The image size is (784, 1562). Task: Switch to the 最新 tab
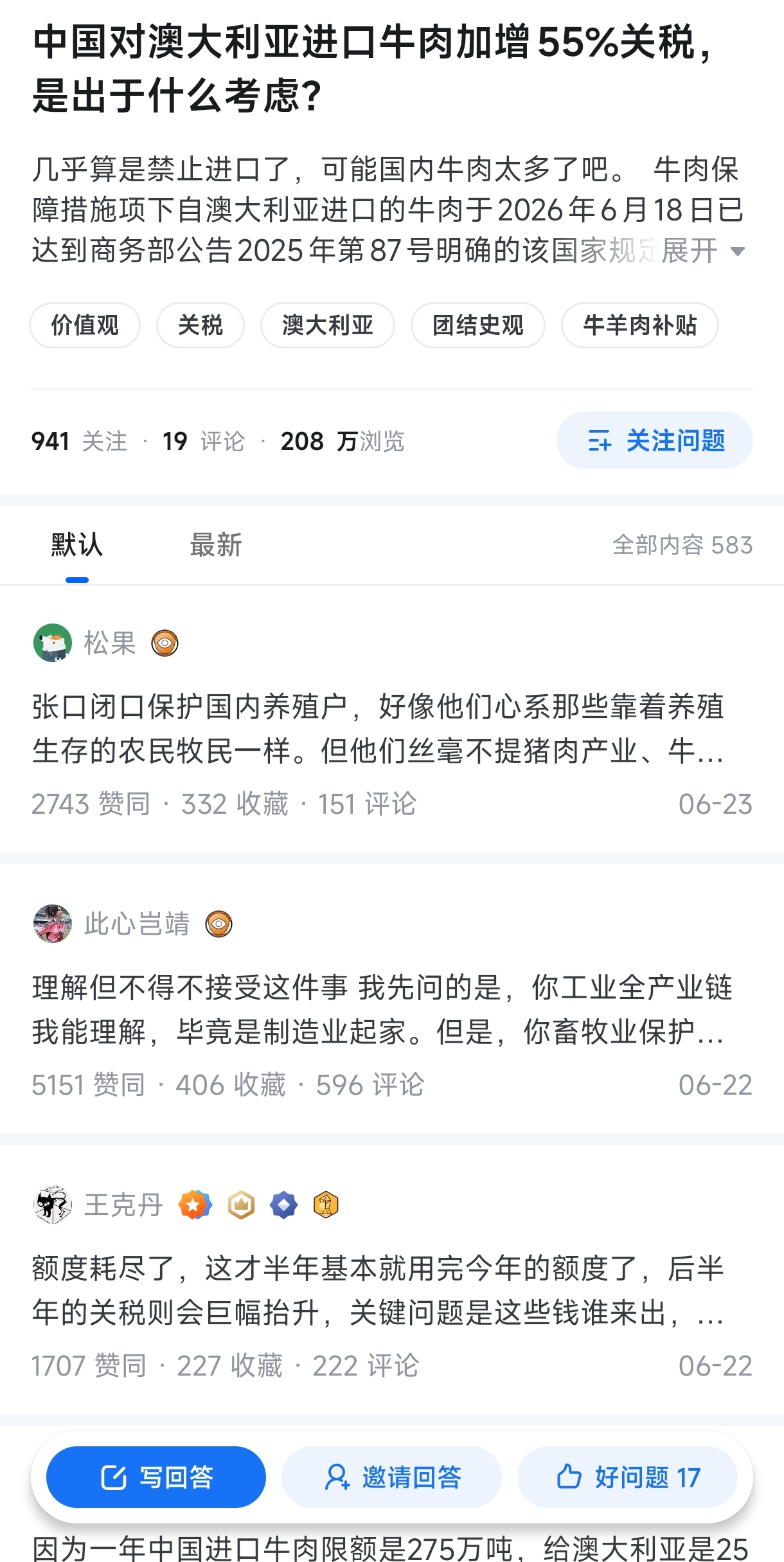(x=216, y=545)
